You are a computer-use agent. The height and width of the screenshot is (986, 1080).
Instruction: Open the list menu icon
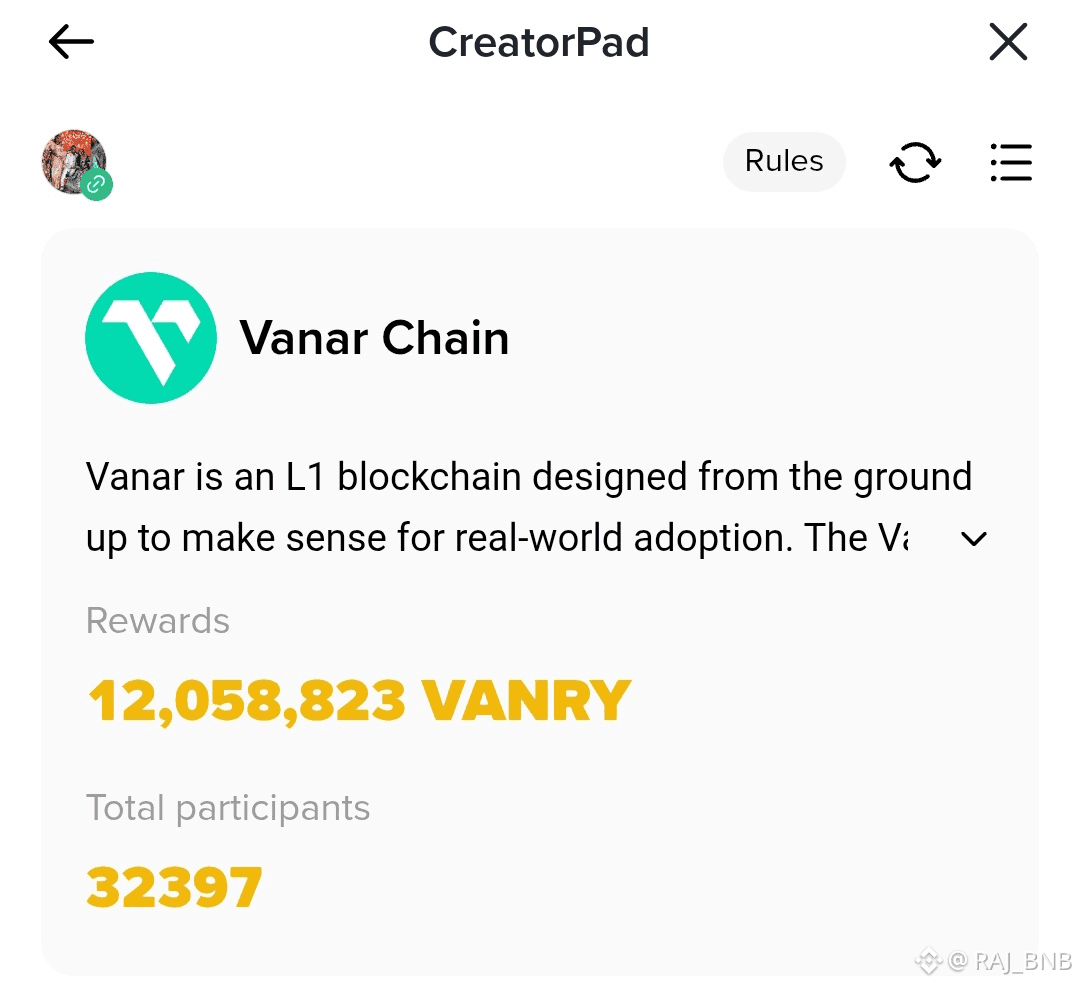coord(1010,162)
